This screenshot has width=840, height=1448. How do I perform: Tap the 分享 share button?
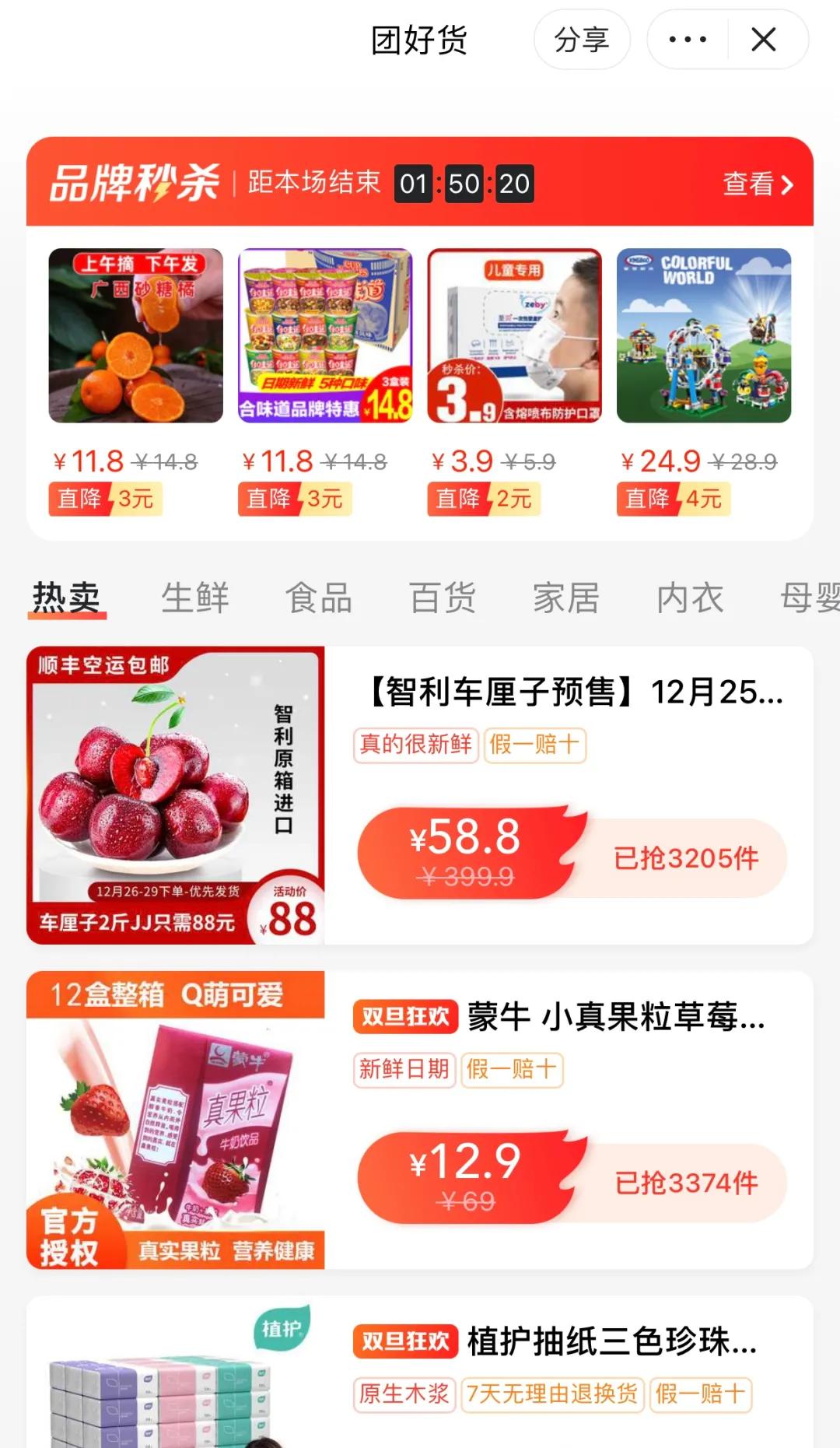[x=581, y=40]
